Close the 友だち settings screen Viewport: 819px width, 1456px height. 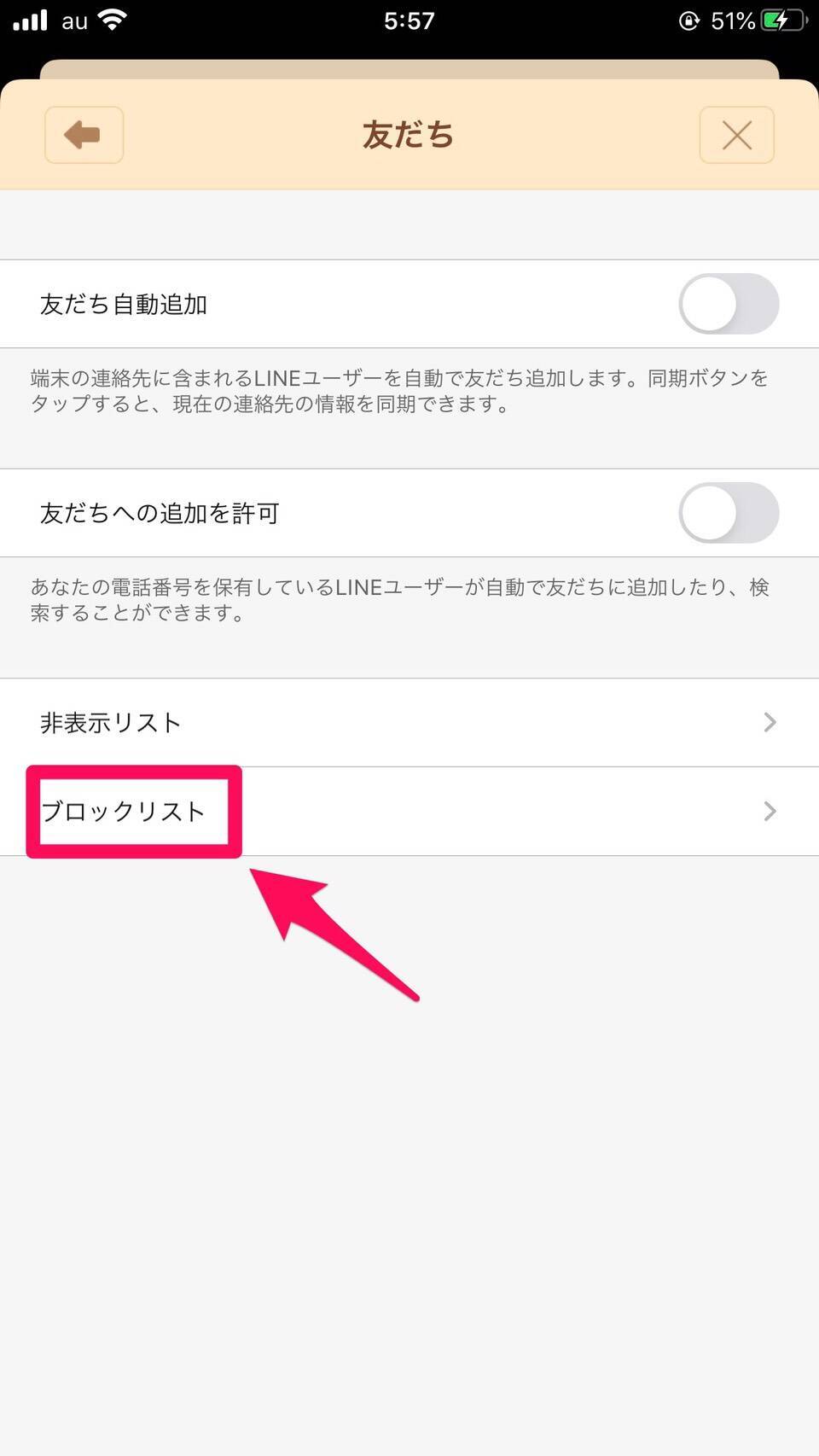coord(736,135)
